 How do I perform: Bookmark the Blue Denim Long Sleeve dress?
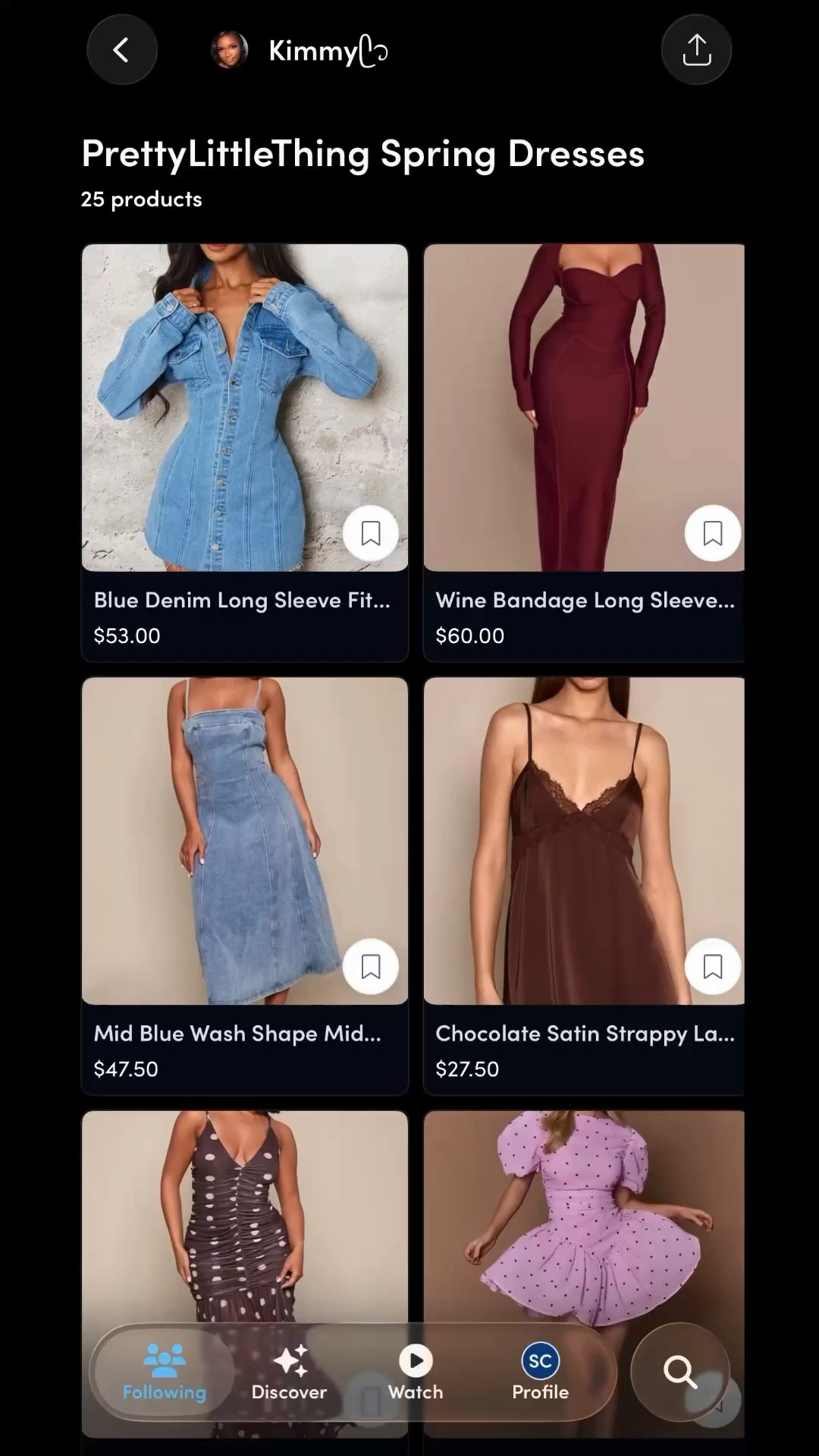[x=371, y=533]
